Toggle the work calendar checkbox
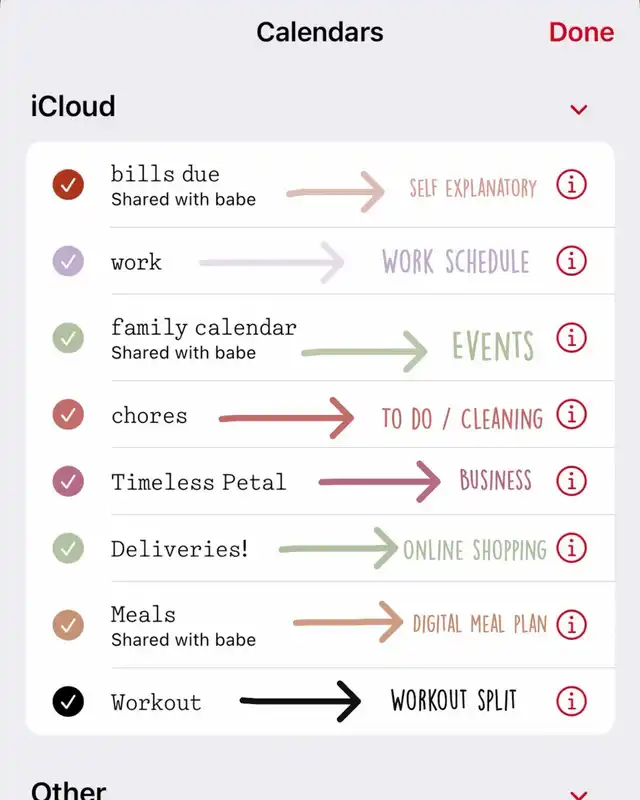 tap(68, 262)
